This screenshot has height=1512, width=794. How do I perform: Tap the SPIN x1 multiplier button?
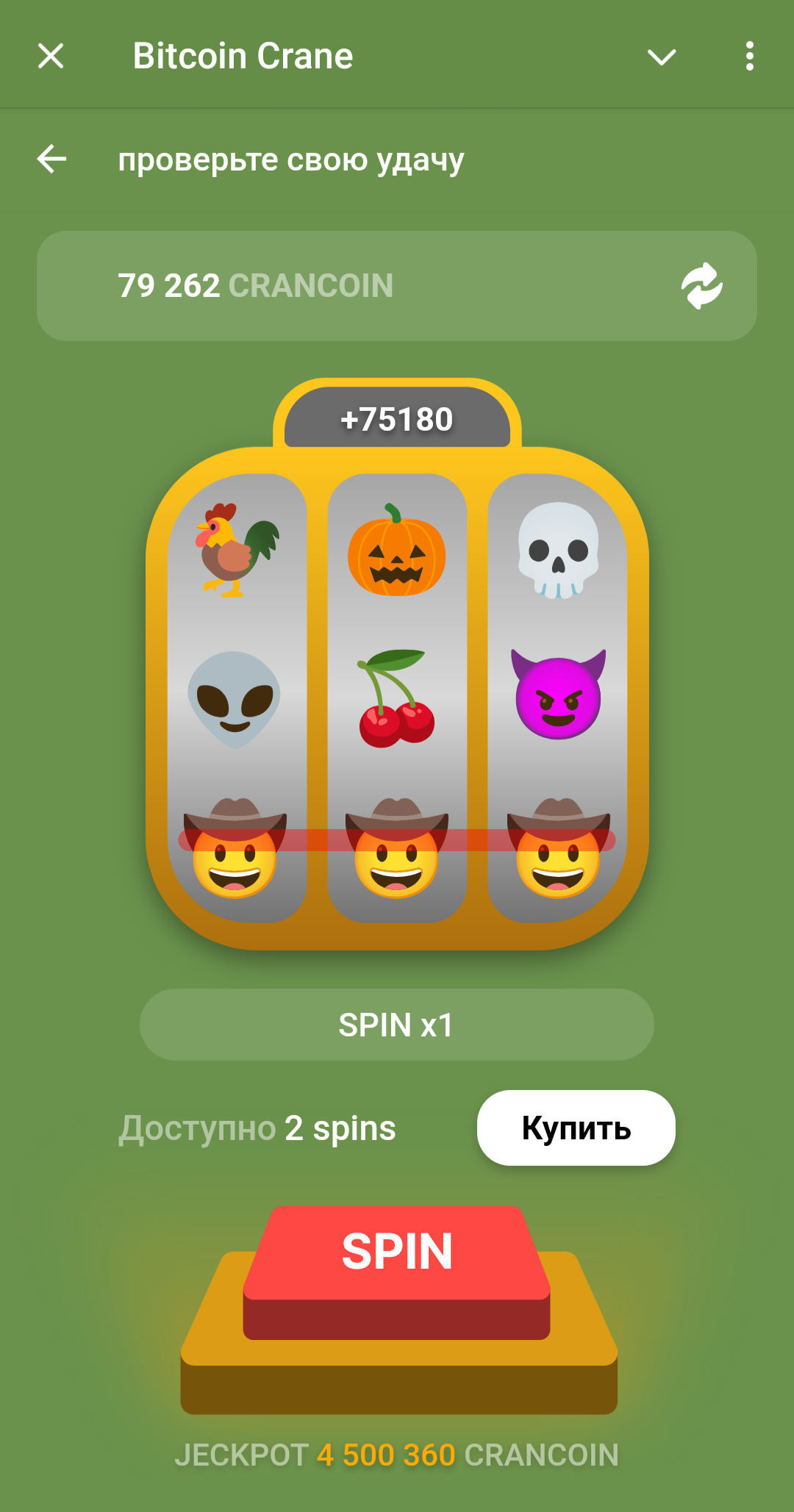[396, 1025]
